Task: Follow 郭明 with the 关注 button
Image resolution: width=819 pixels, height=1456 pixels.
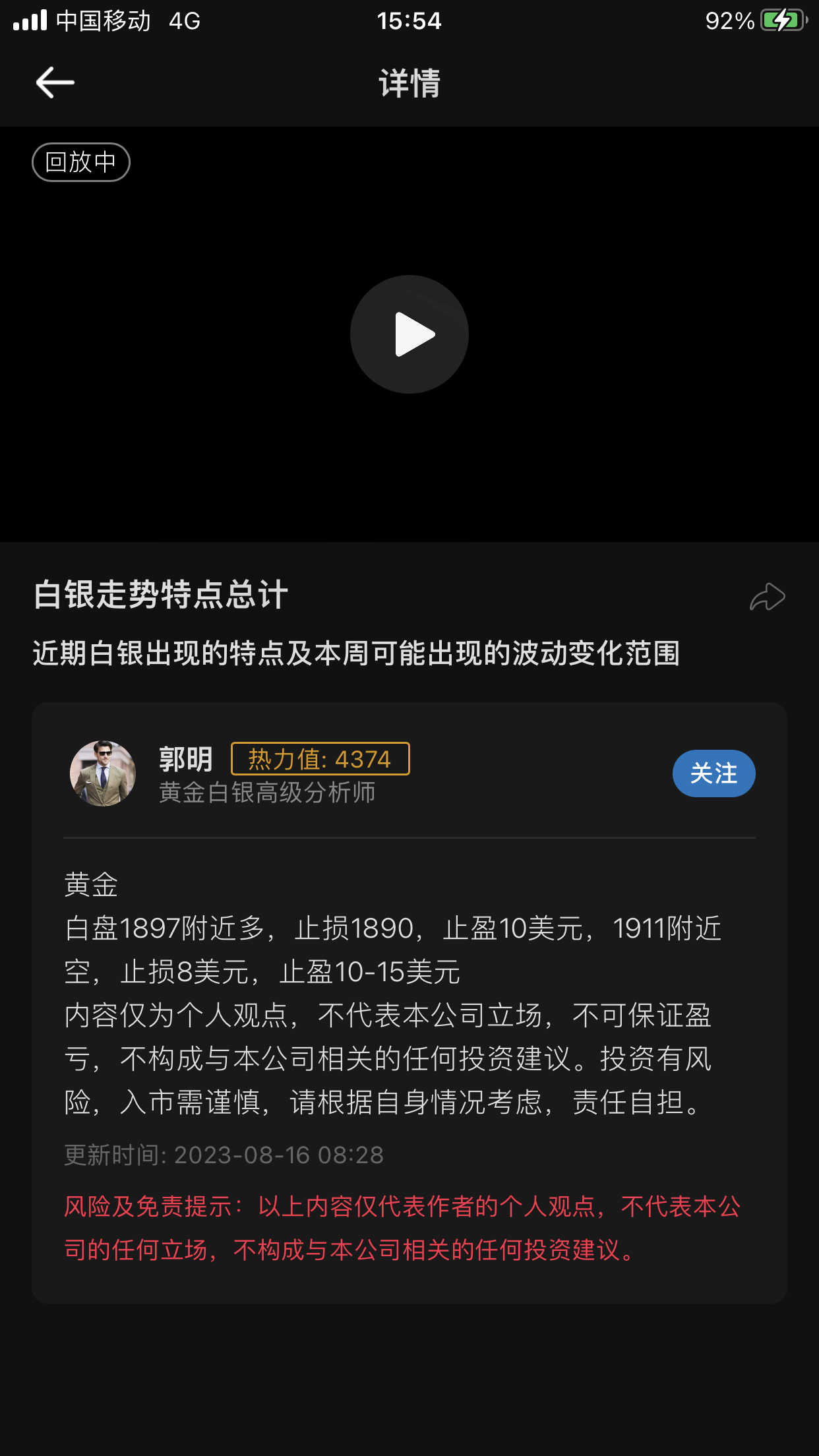Action: pos(713,773)
